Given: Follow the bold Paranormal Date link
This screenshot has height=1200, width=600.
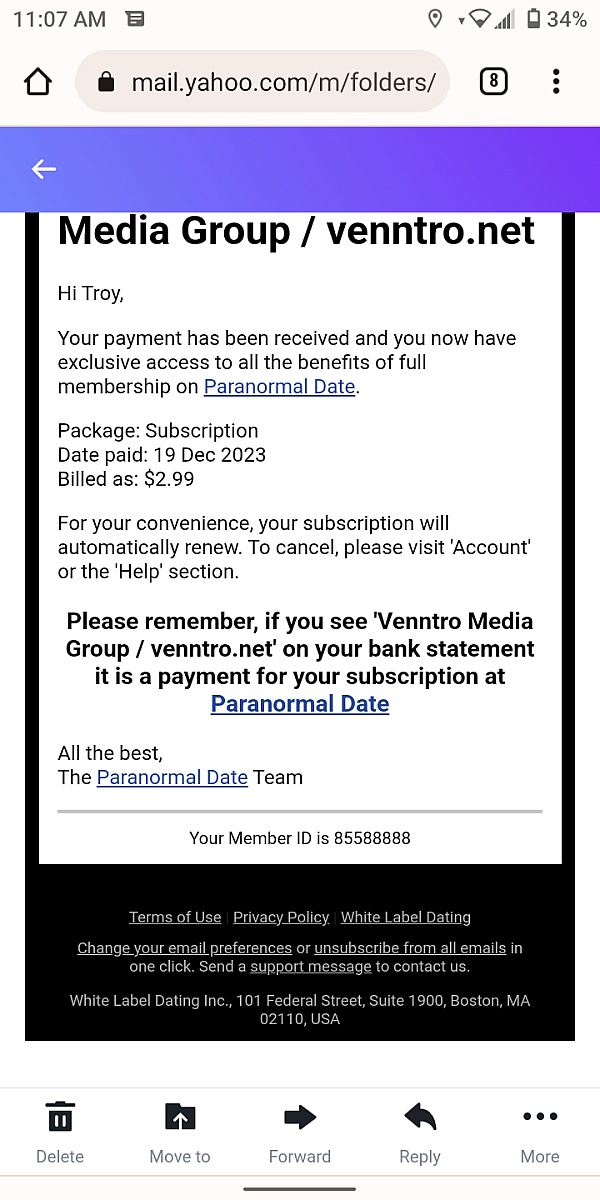Looking at the screenshot, I should click(300, 704).
